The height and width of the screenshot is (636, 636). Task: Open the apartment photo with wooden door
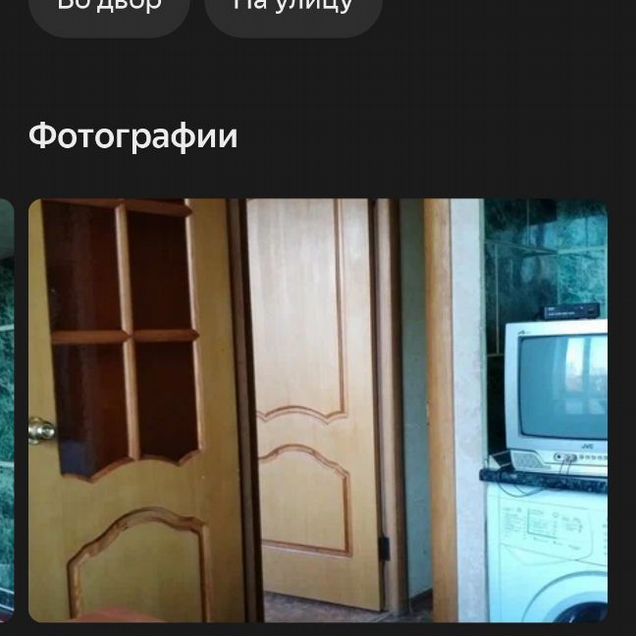(318, 410)
